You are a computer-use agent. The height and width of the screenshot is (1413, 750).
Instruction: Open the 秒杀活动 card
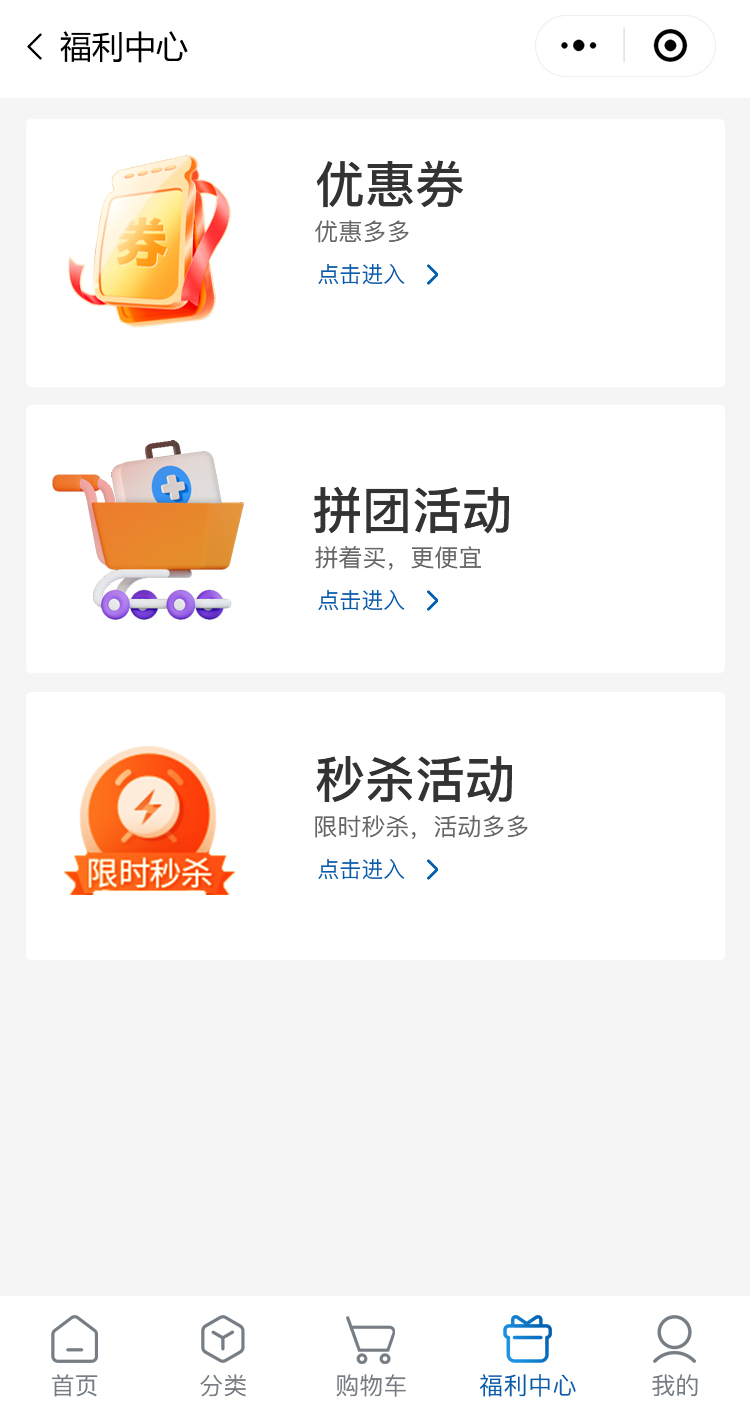pos(375,826)
